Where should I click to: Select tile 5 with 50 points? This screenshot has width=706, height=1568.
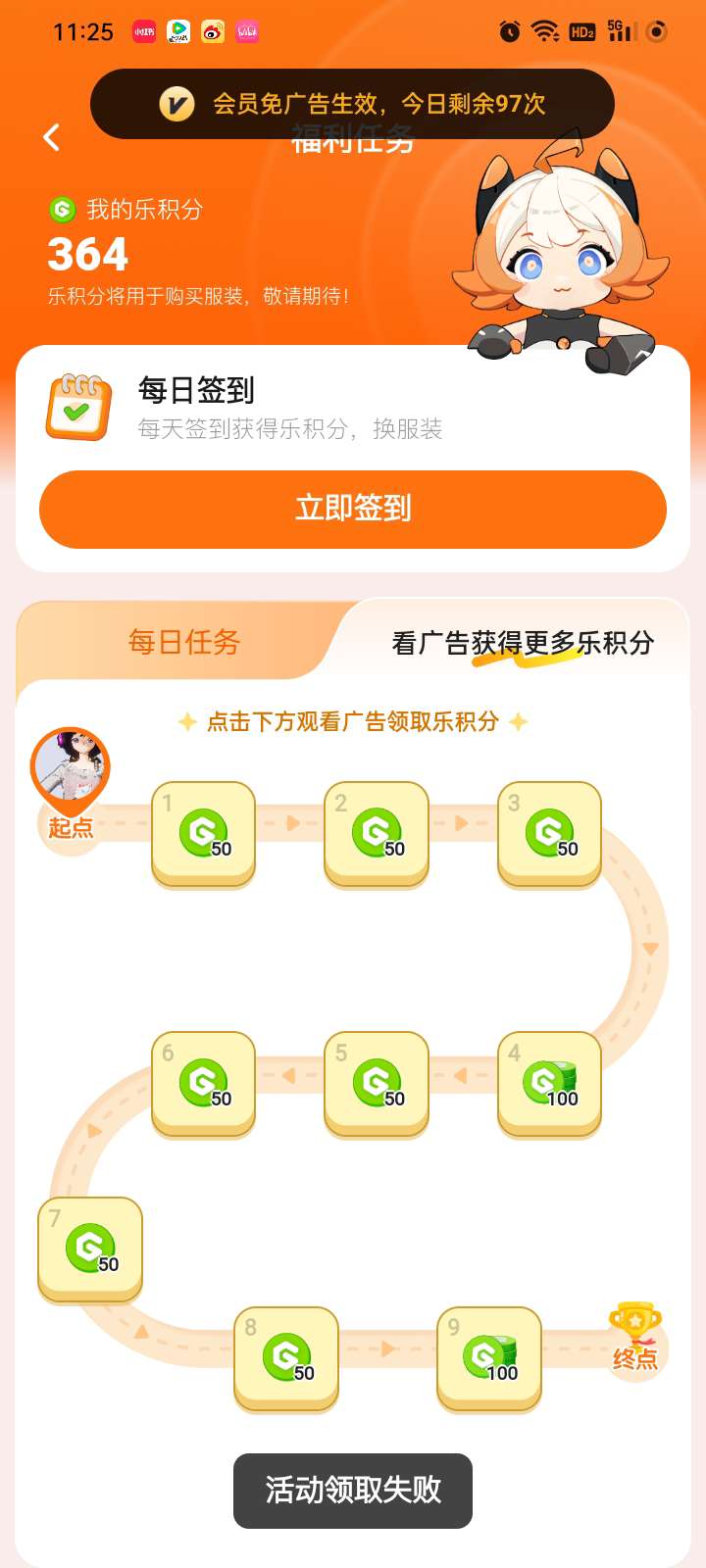[x=377, y=1083]
